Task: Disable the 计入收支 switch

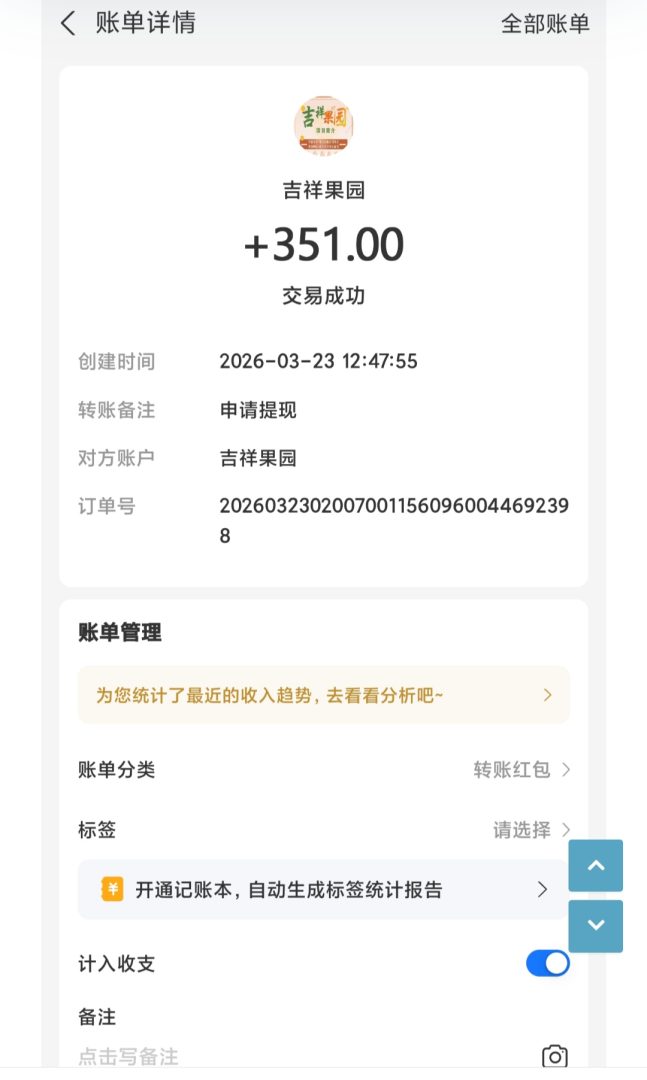Action: click(547, 964)
